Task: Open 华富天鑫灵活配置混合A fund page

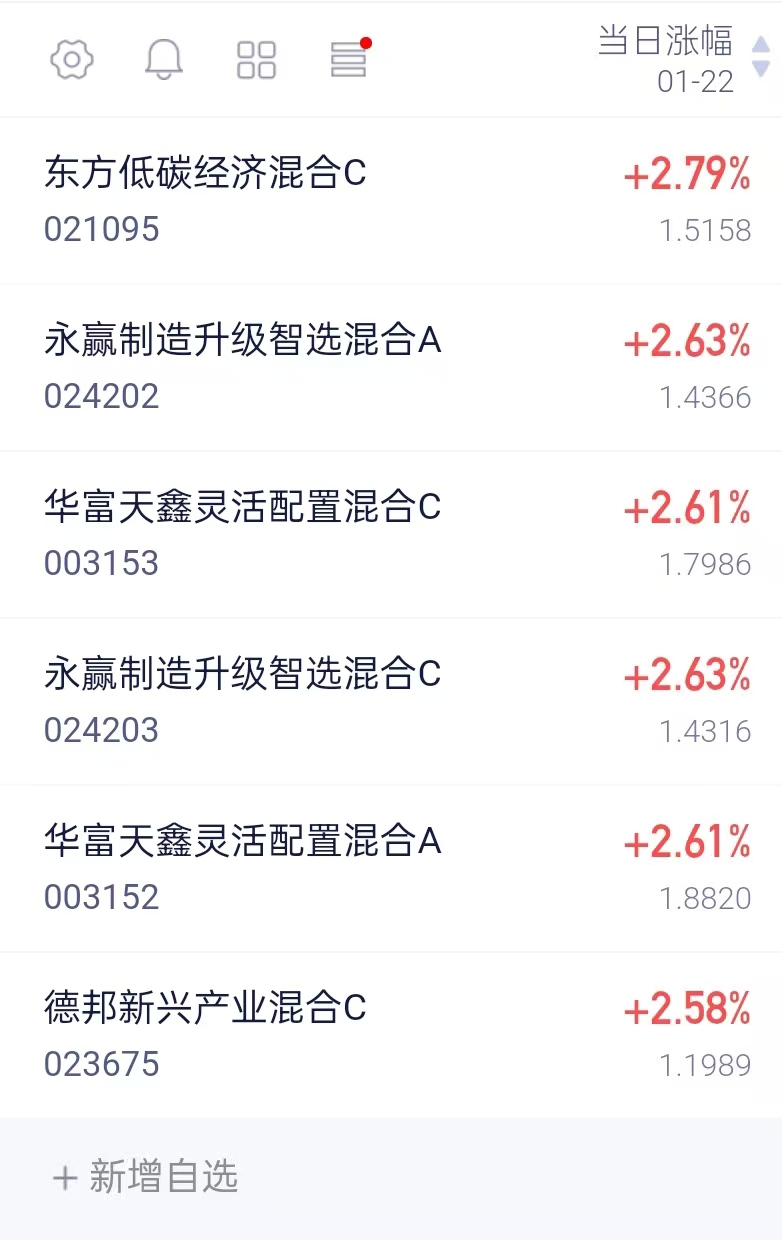Action: click(x=243, y=842)
